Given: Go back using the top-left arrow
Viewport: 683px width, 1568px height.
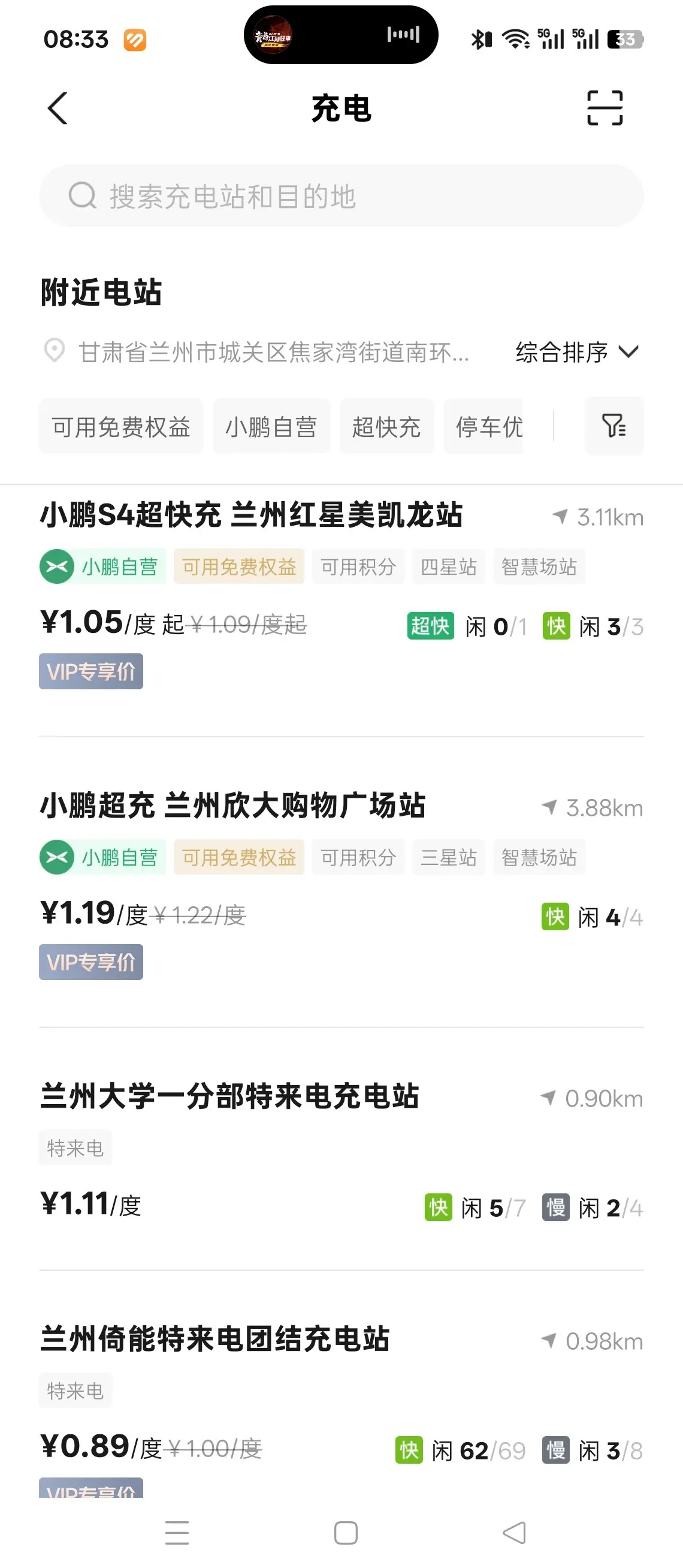Looking at the screenshot, I should coord(58,109).
